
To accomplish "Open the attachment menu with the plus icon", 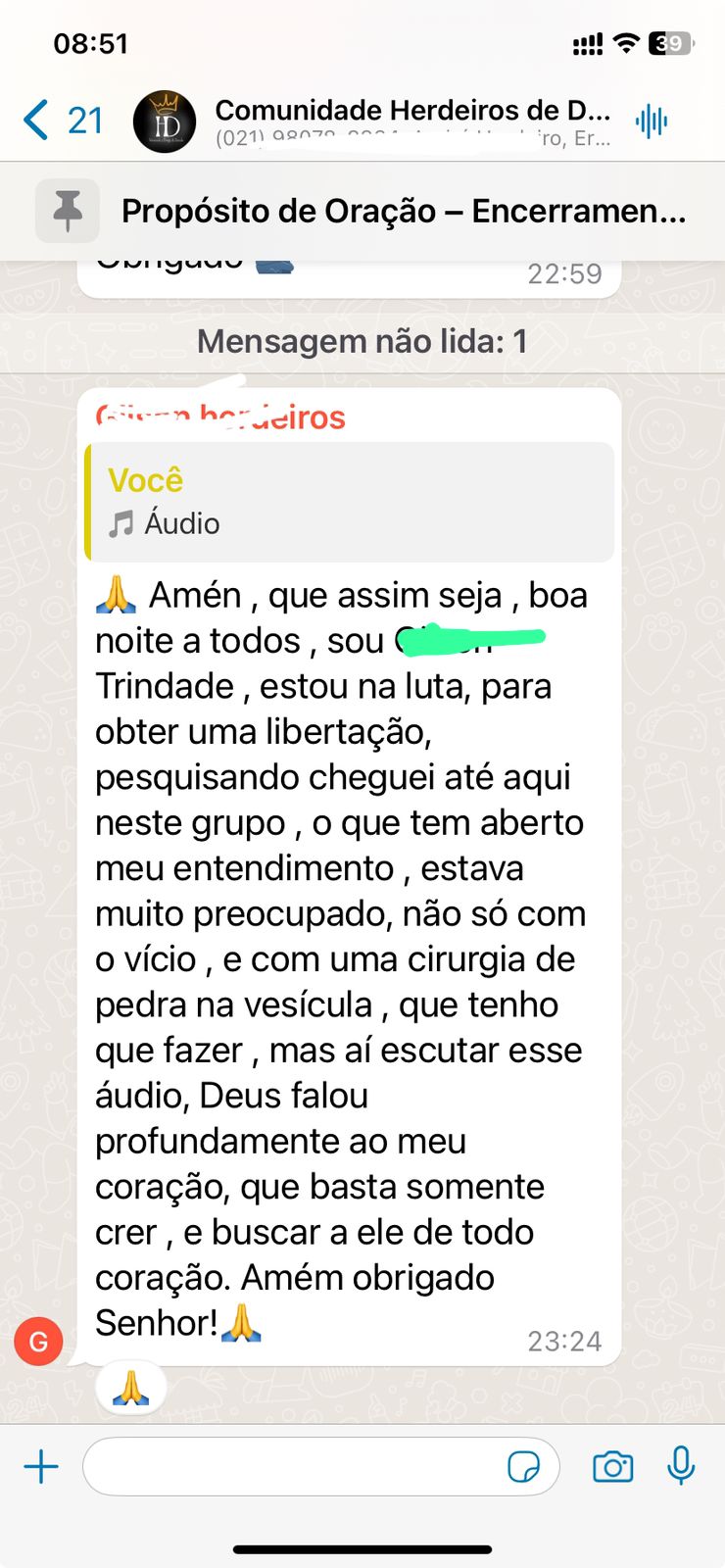I will coord(40,1466).
